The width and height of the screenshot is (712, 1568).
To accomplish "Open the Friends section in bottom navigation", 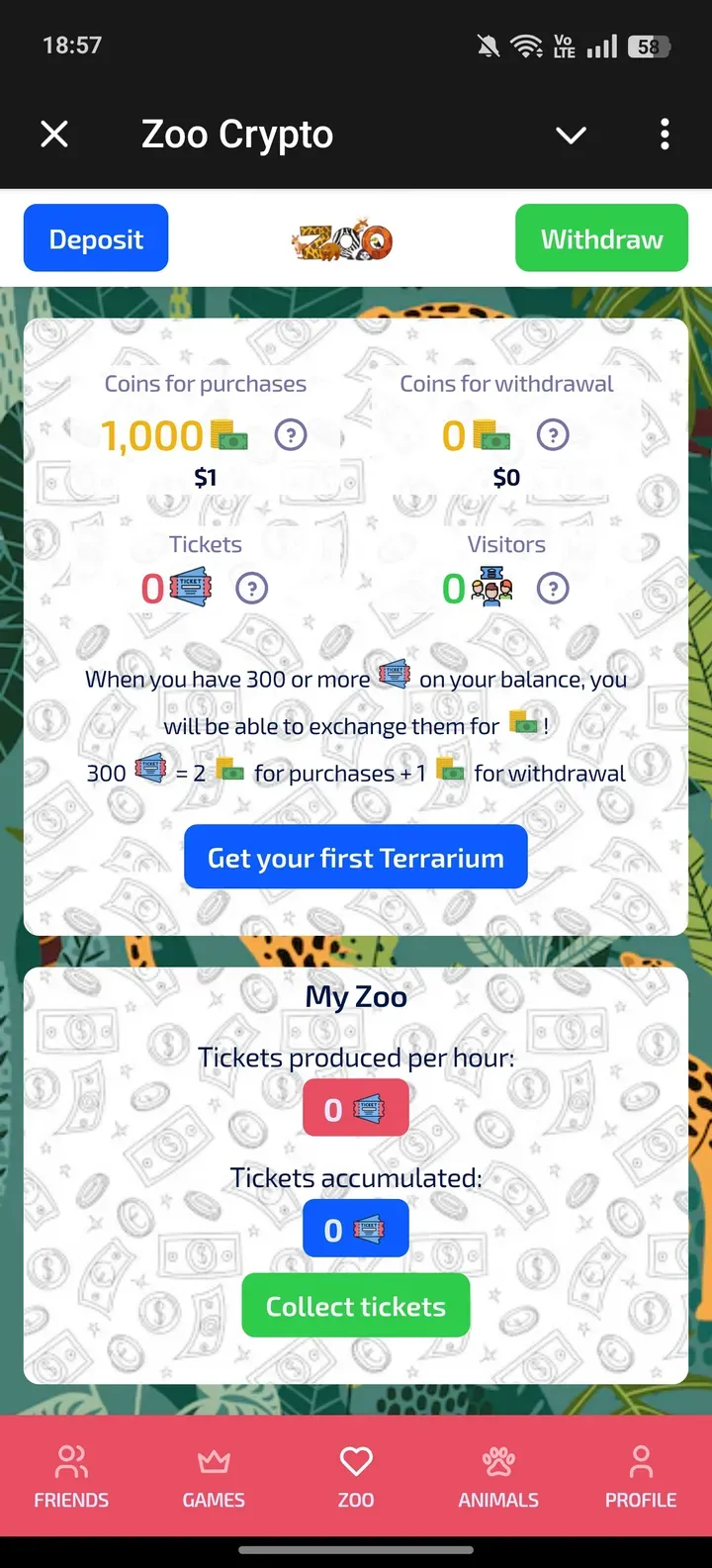I will point(70,1474).
